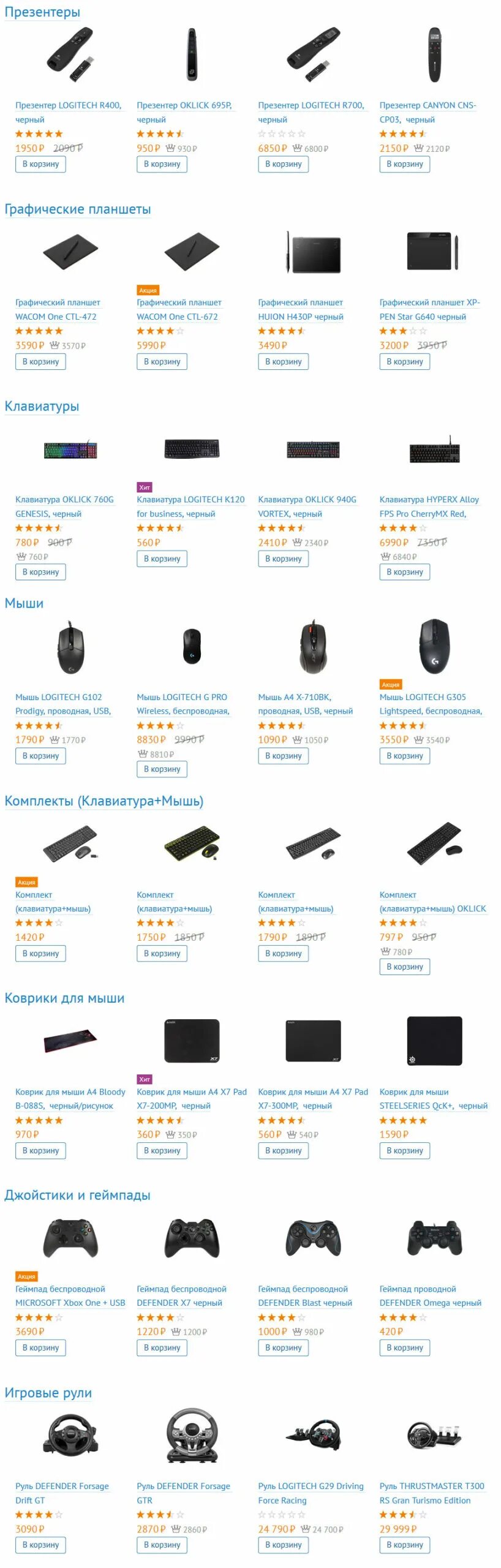The width and height of the screenshot is (501, 1568).
Task: Open Мышь A4 X-710BK product link
Action: click(295, 697)
